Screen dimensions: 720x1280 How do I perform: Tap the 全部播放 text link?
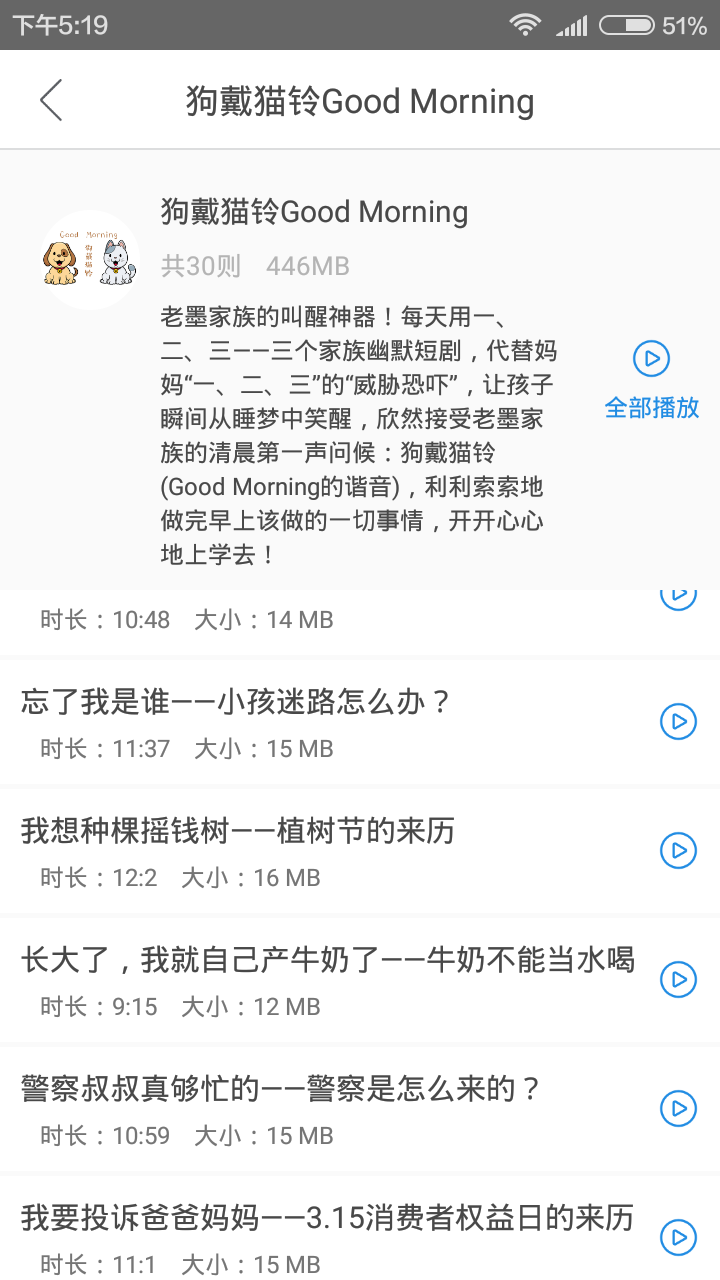[x=651, y=407]
